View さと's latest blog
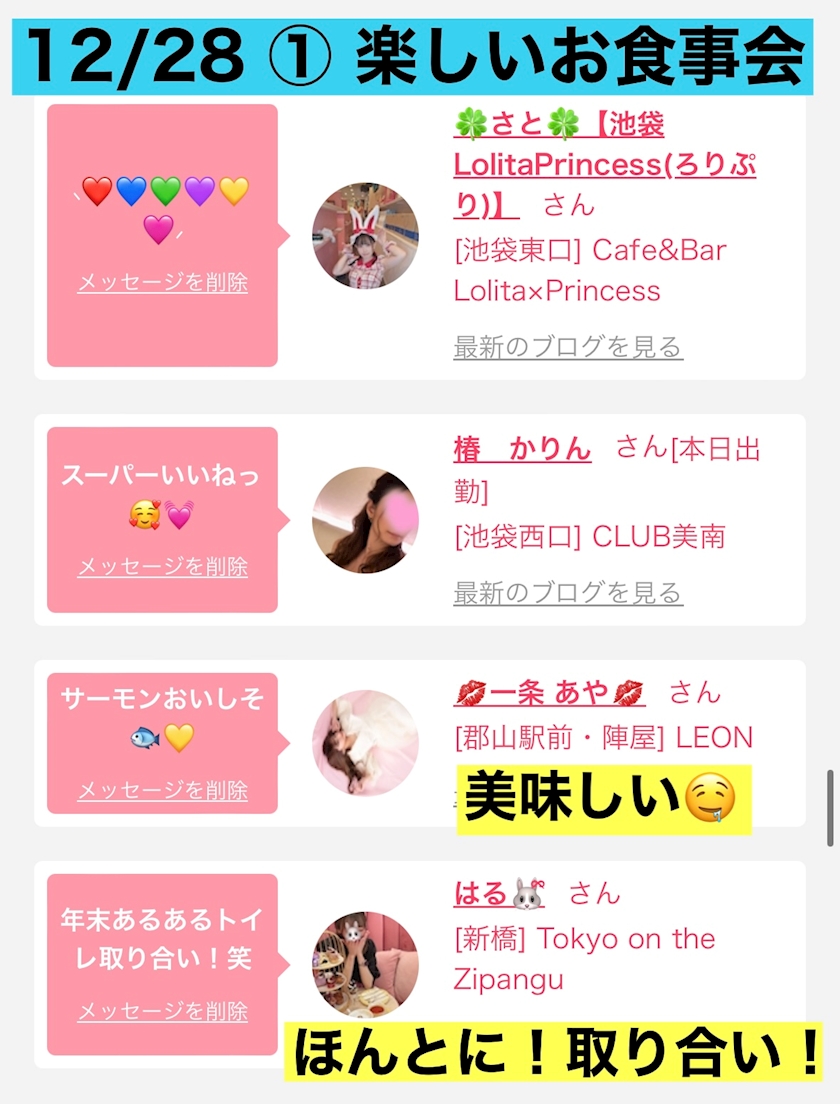The image size is (840, 1104). [x=568, y=346]
